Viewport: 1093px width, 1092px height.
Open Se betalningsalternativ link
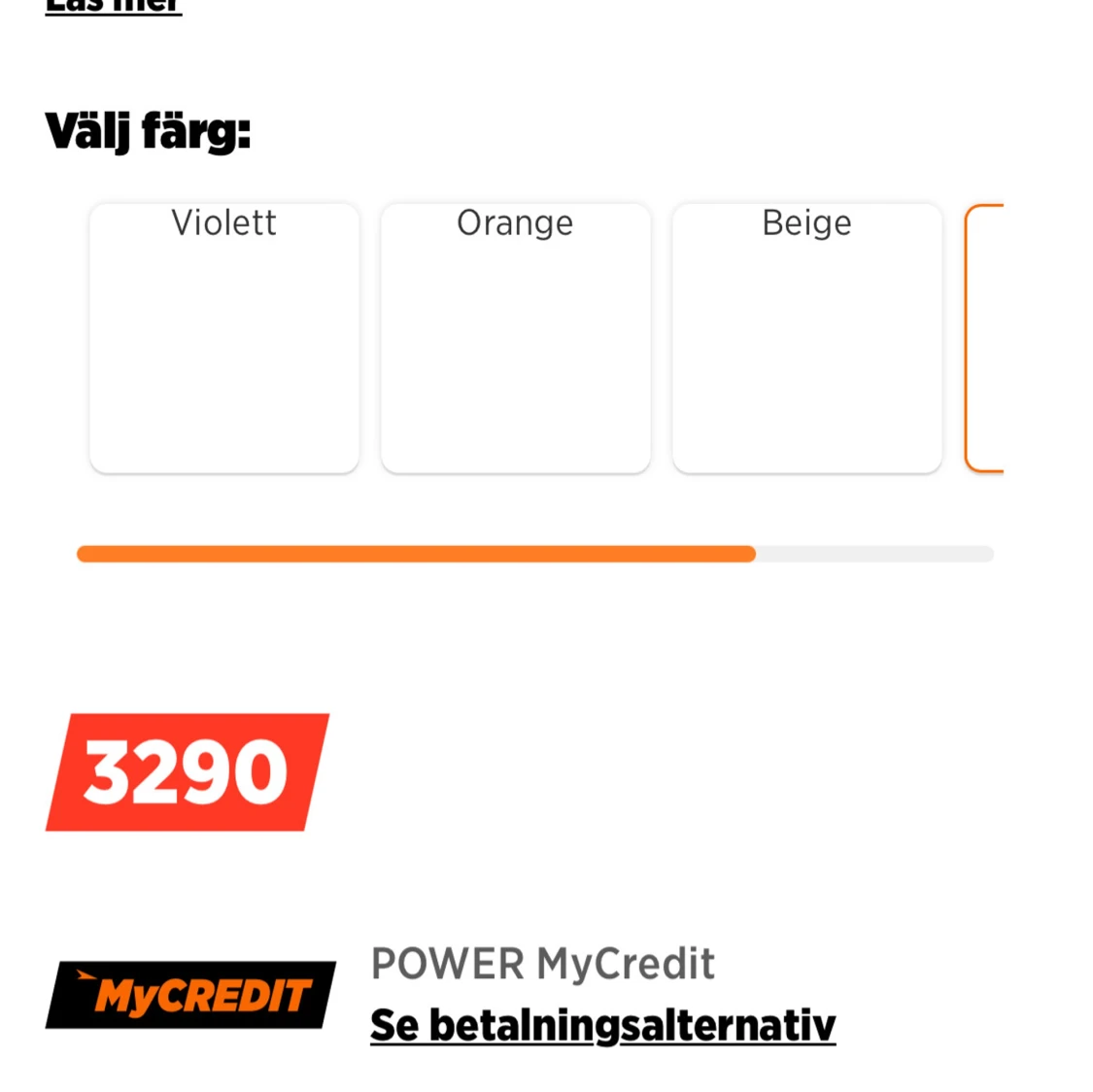coord(602,1025)
